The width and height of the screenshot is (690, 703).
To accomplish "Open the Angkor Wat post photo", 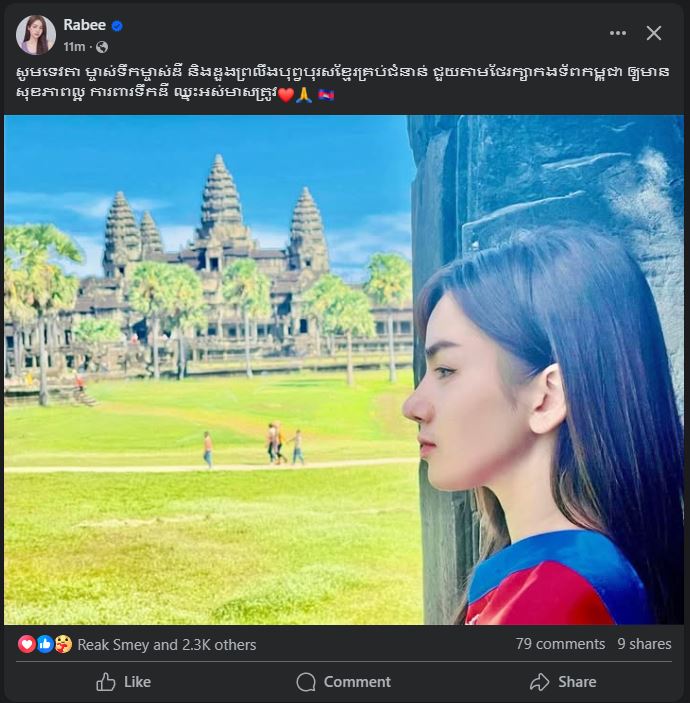I will pos(344,370).
